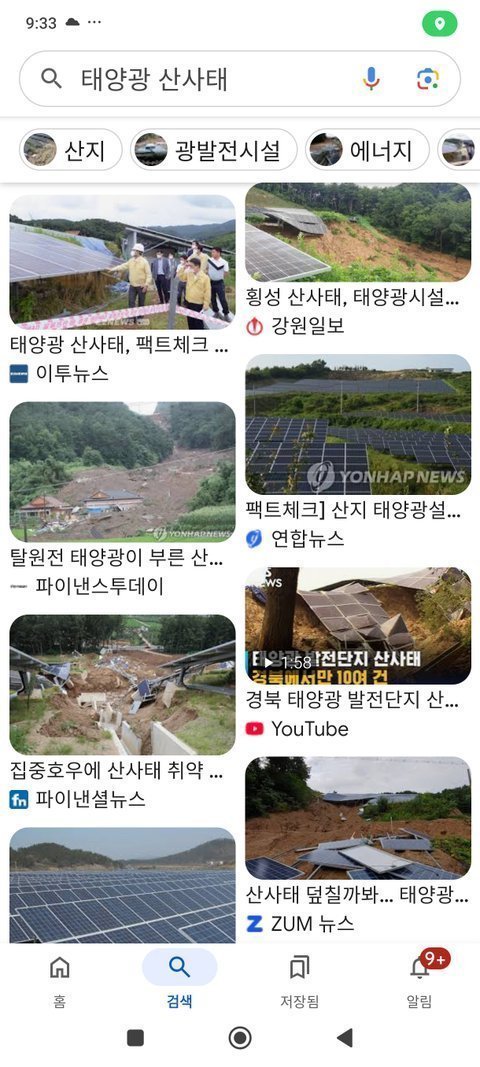This screenshot has width=480, height=1067.
Task: Start voice search with the microphone
Action: (371, 79)
